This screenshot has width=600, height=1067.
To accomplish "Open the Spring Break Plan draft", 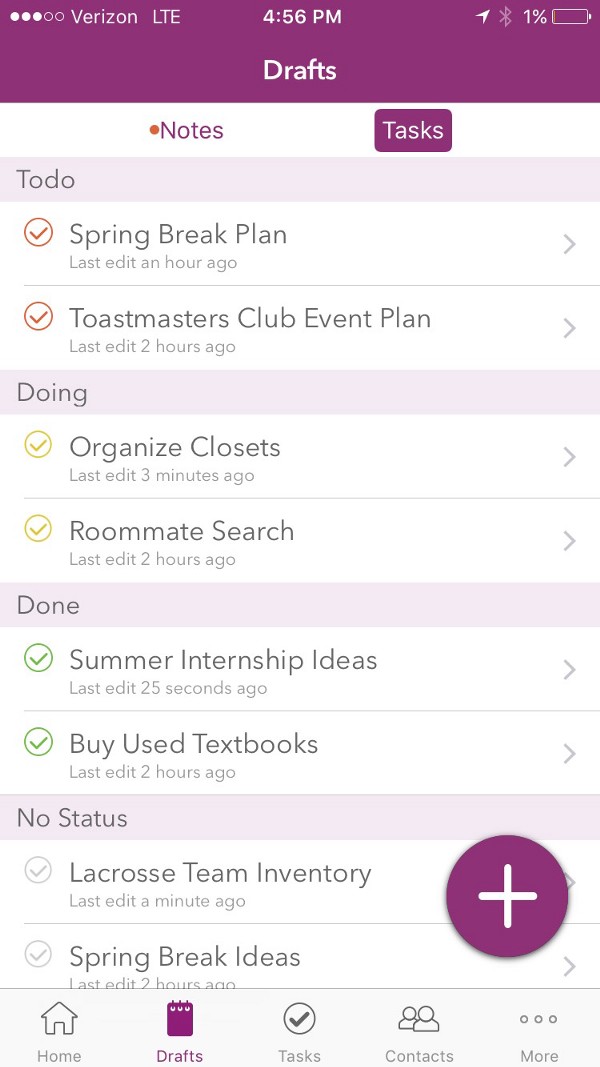I will pos(300,244).
